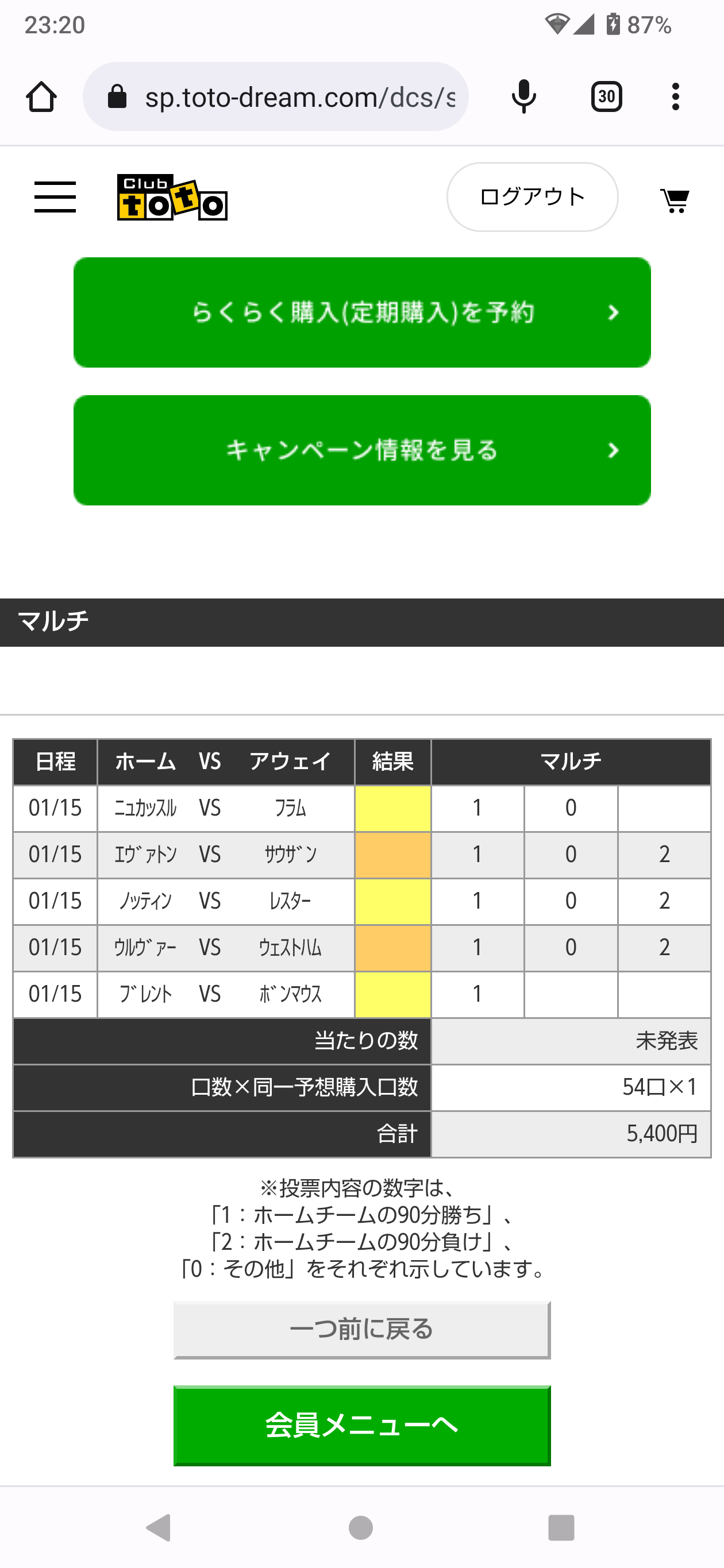Open the hamburger menu
Viewport: 724px width, 1568px height.
(55, 196)
